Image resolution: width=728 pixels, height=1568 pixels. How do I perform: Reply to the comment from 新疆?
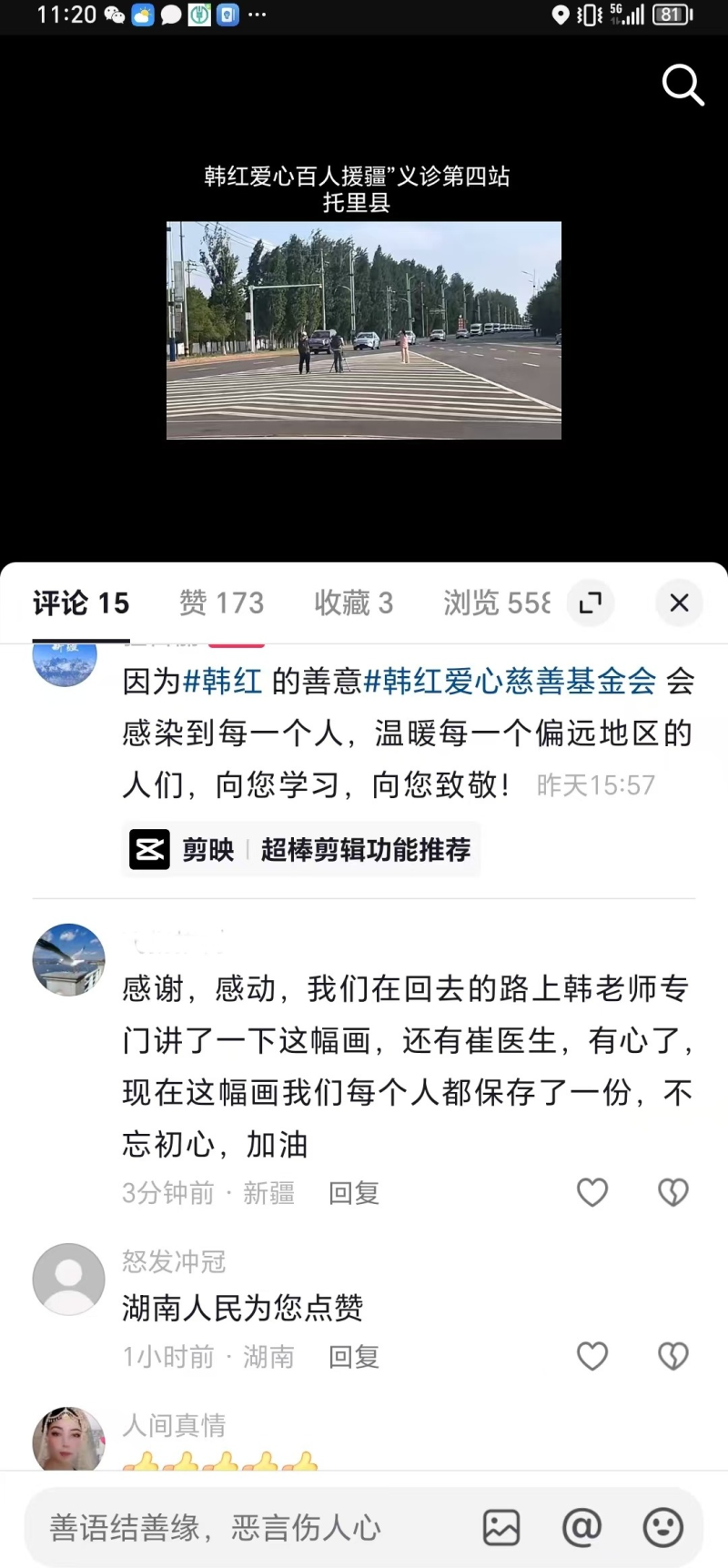(353, 1193)
